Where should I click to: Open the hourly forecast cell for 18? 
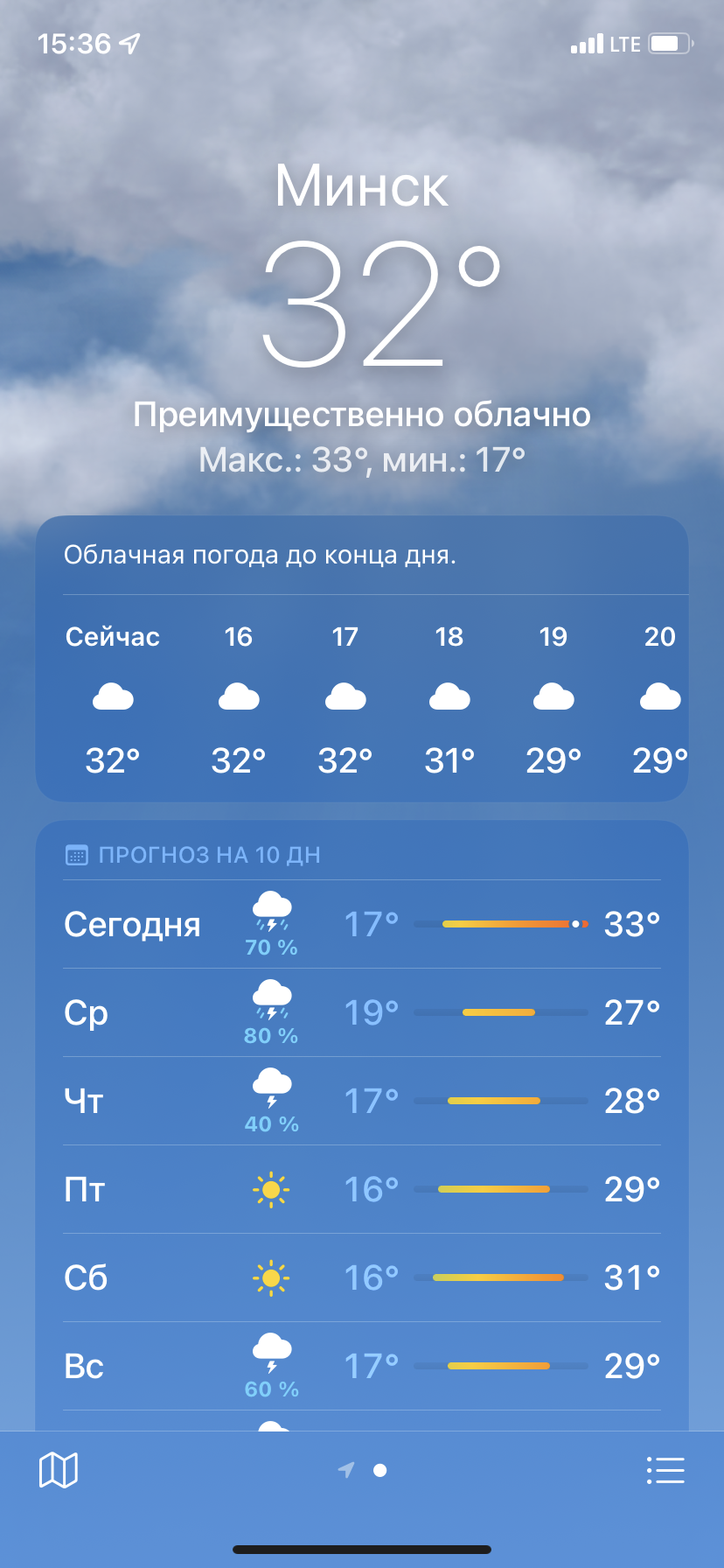click(449, 696)
